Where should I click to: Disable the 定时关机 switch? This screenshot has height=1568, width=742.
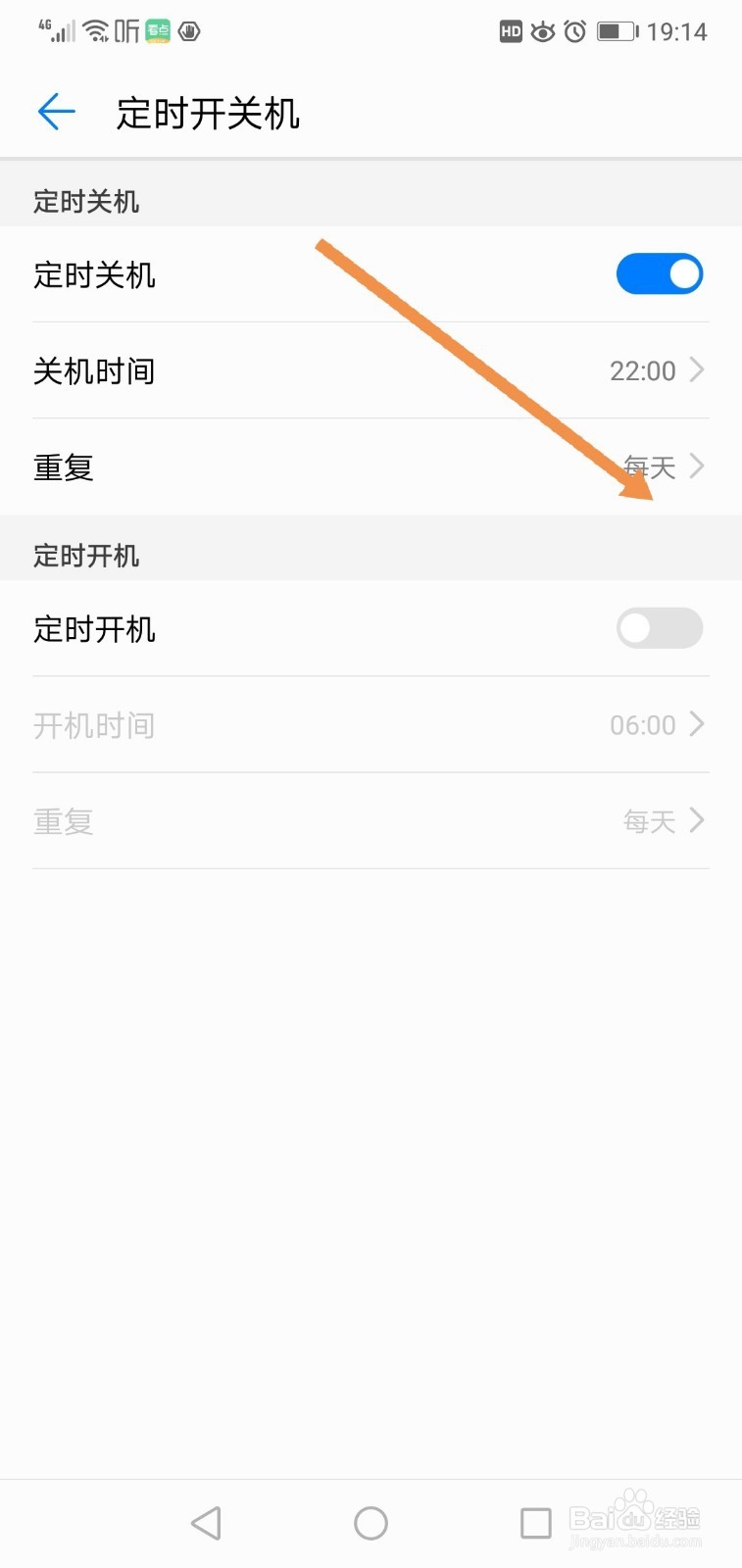coord(660,273)
